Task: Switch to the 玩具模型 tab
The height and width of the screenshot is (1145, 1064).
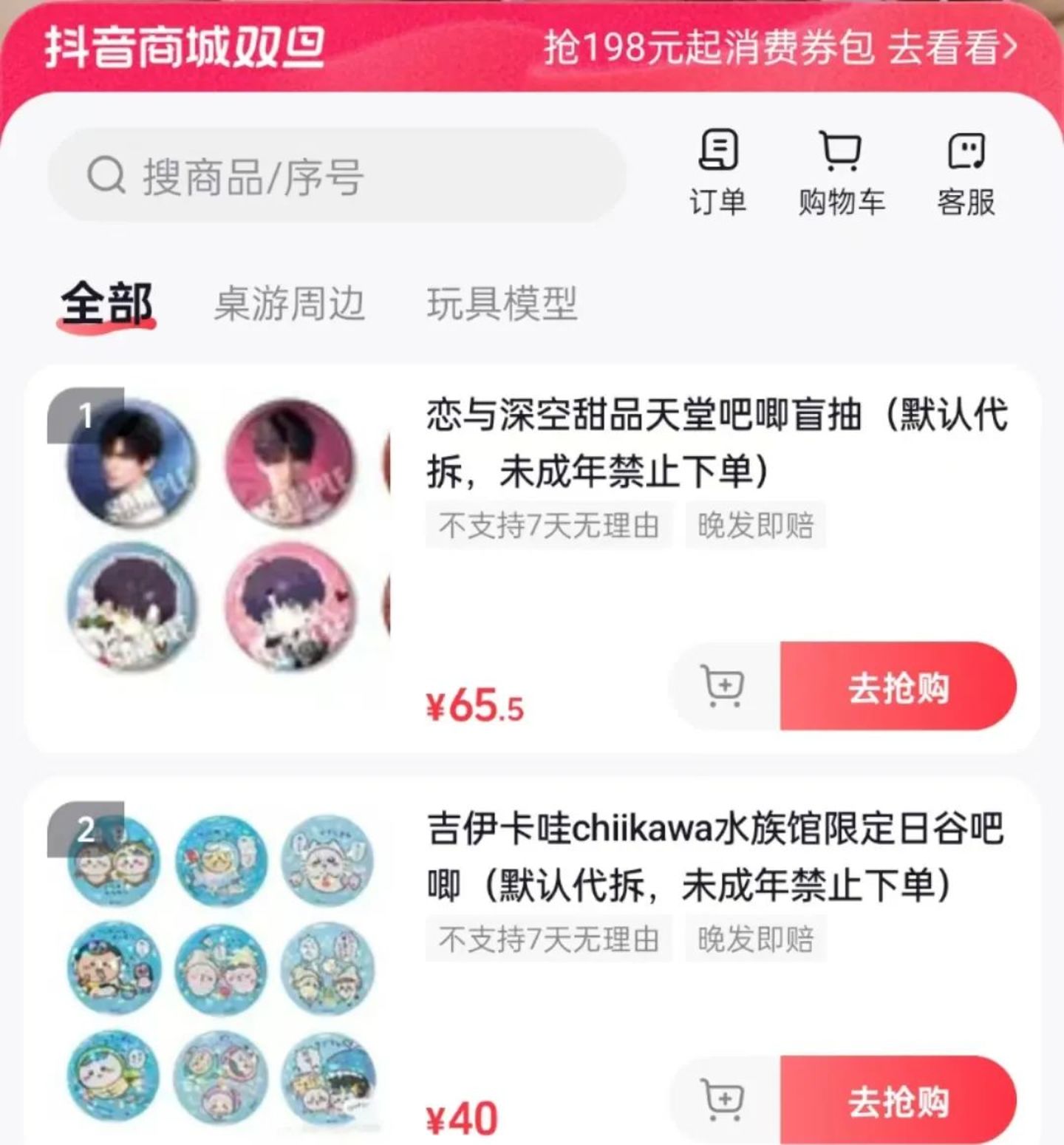Action: pyautogui.click(x=502, y=304)
